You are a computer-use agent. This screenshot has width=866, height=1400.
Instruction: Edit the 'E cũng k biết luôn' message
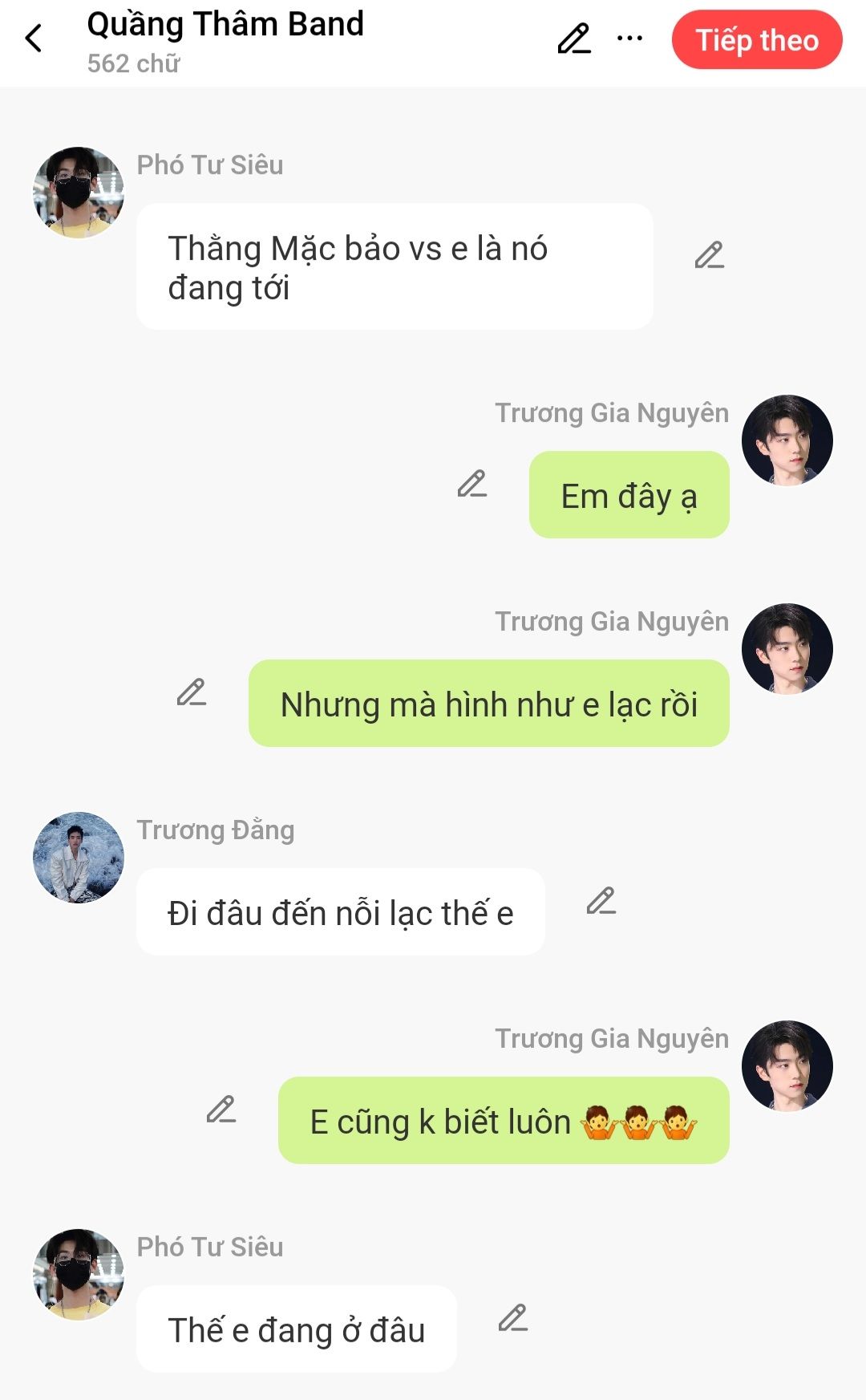pyautogui.click(x=221, y=1110)
